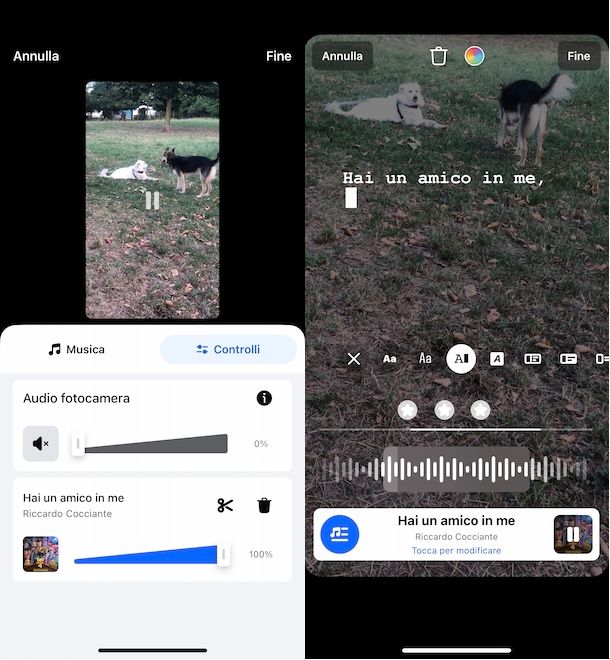Delete the song from the audio controls panel

pyautogui.click(x=264, y=505)
